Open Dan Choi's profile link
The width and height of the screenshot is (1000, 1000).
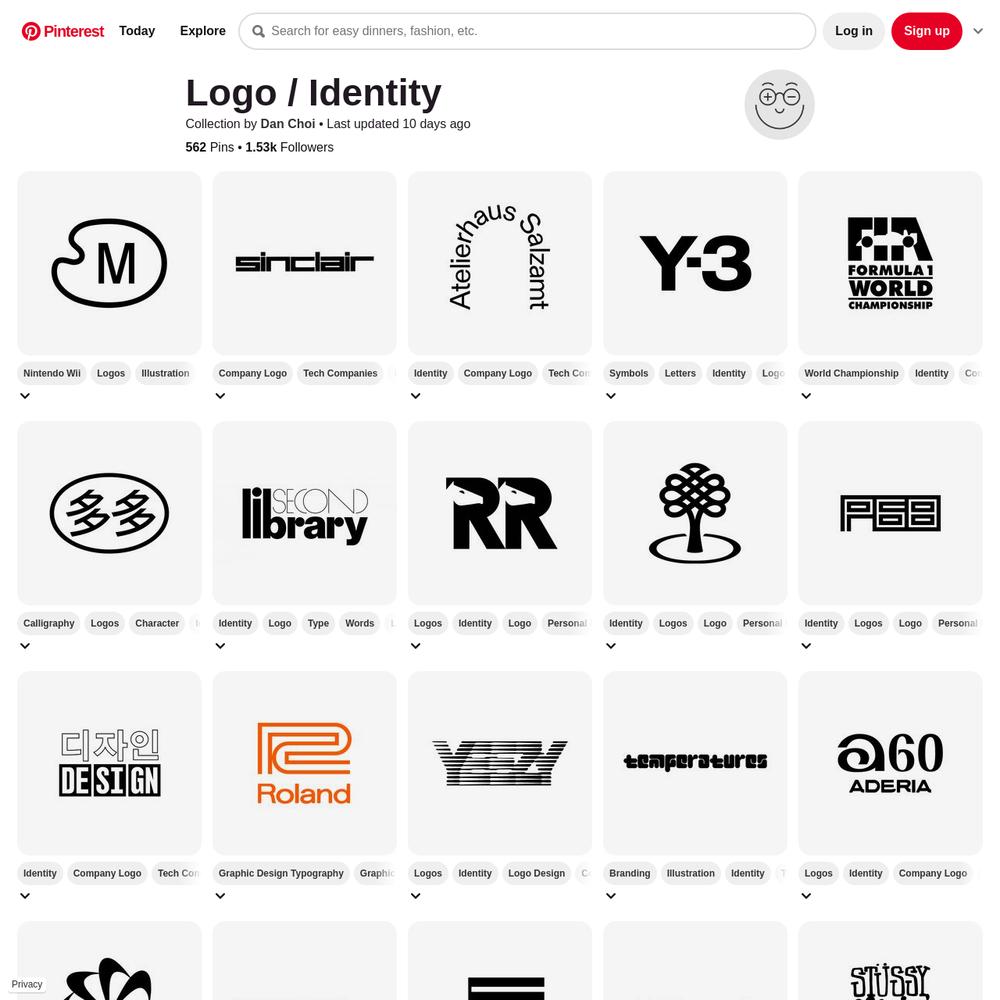point(287,124)
